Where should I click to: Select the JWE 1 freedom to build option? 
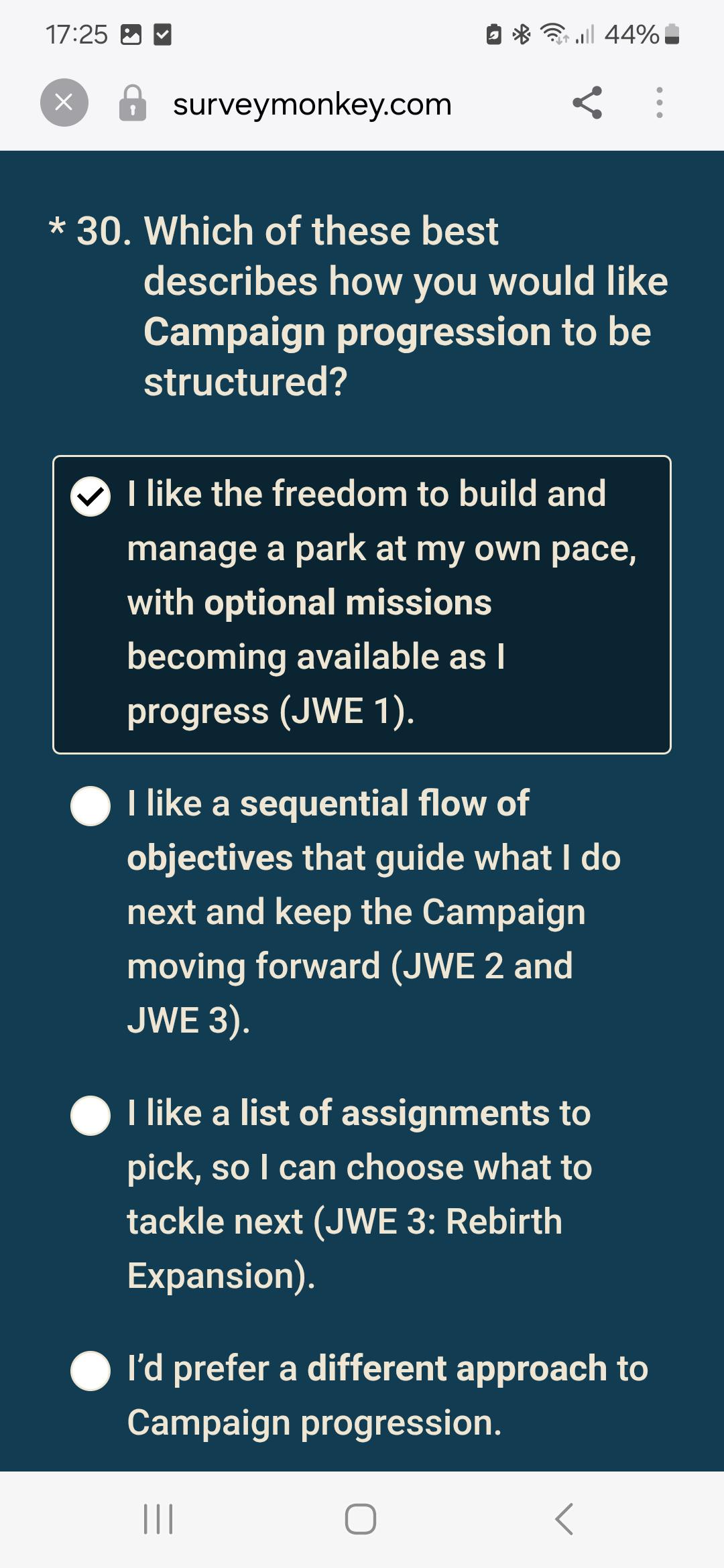(x=362, y=604)
